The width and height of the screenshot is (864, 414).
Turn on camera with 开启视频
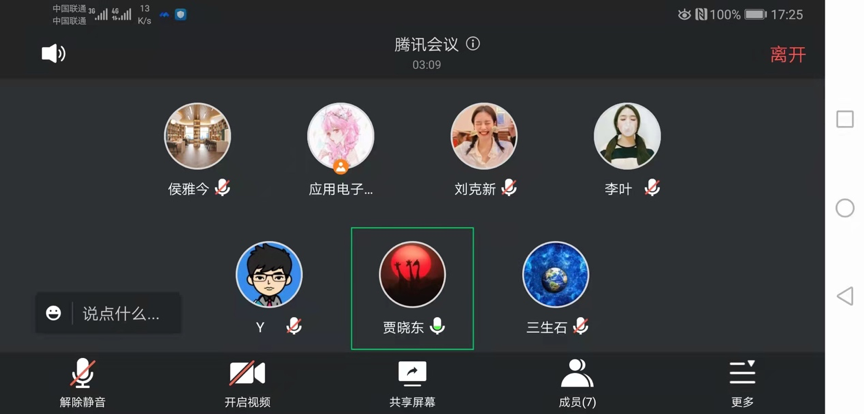tap(247, 382)
